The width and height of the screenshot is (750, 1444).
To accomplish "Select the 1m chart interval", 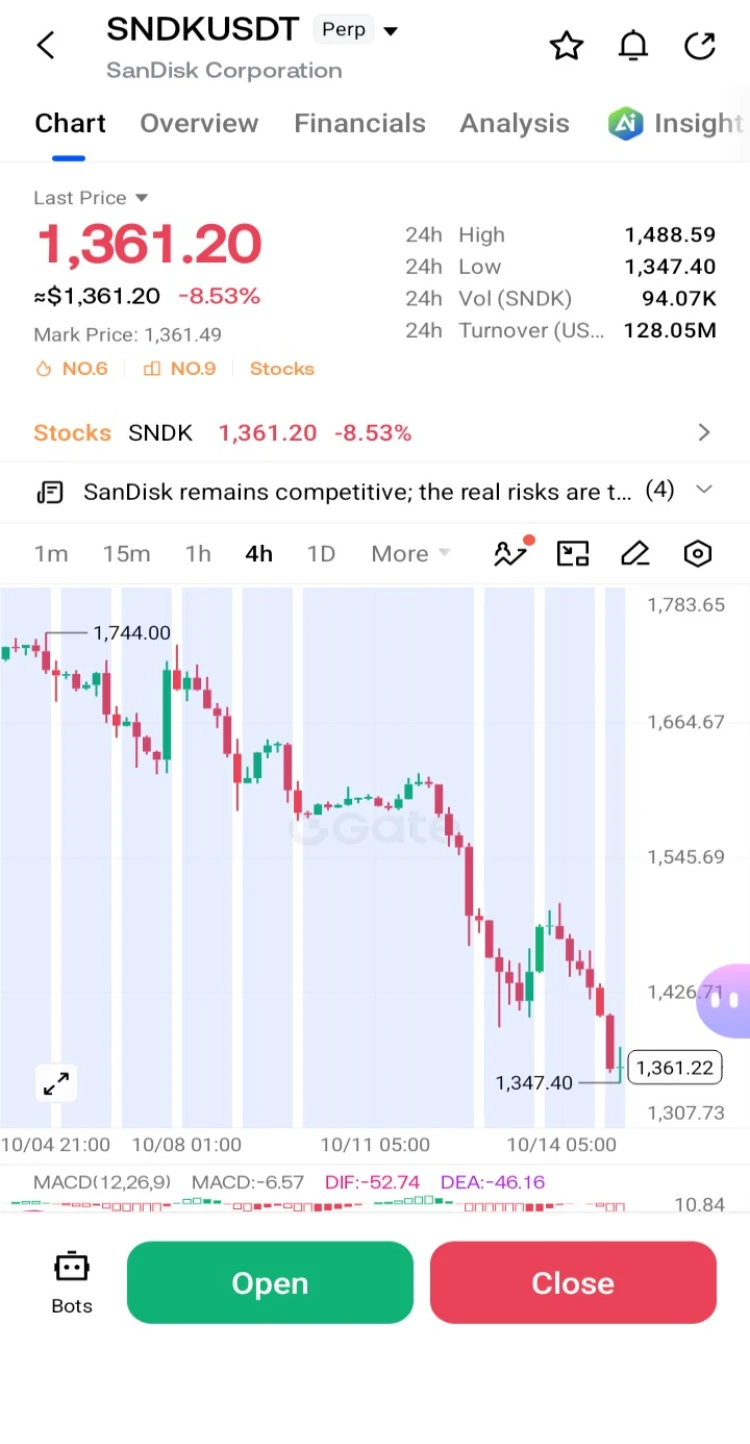I will [51, 554].
